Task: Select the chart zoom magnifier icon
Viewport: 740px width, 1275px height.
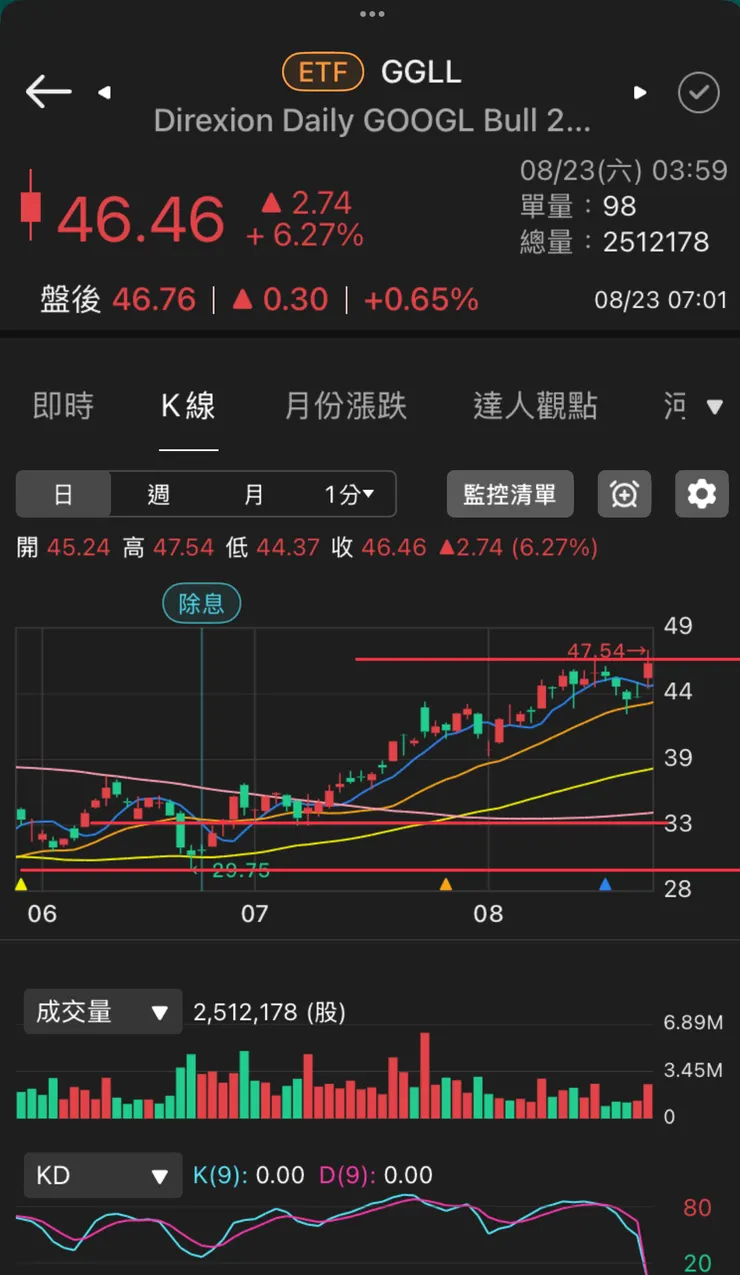Action: tap(624, 493)
